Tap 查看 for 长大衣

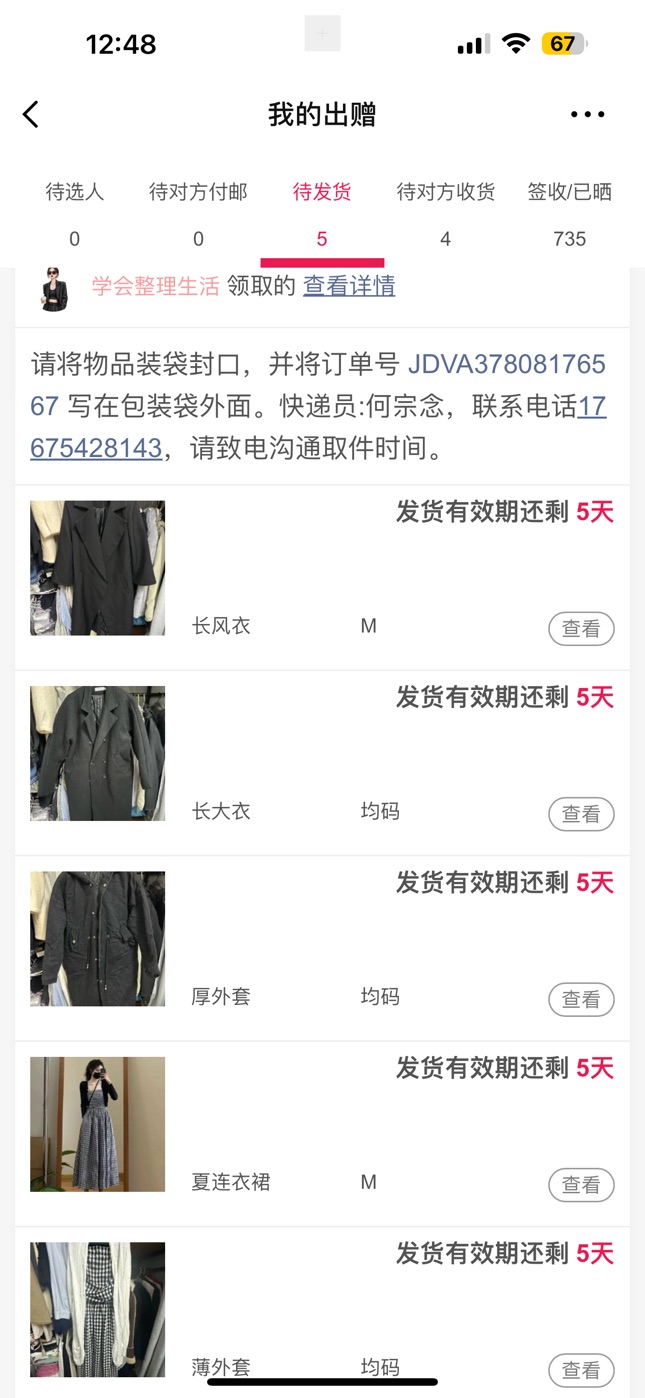[x=581, y=814]
